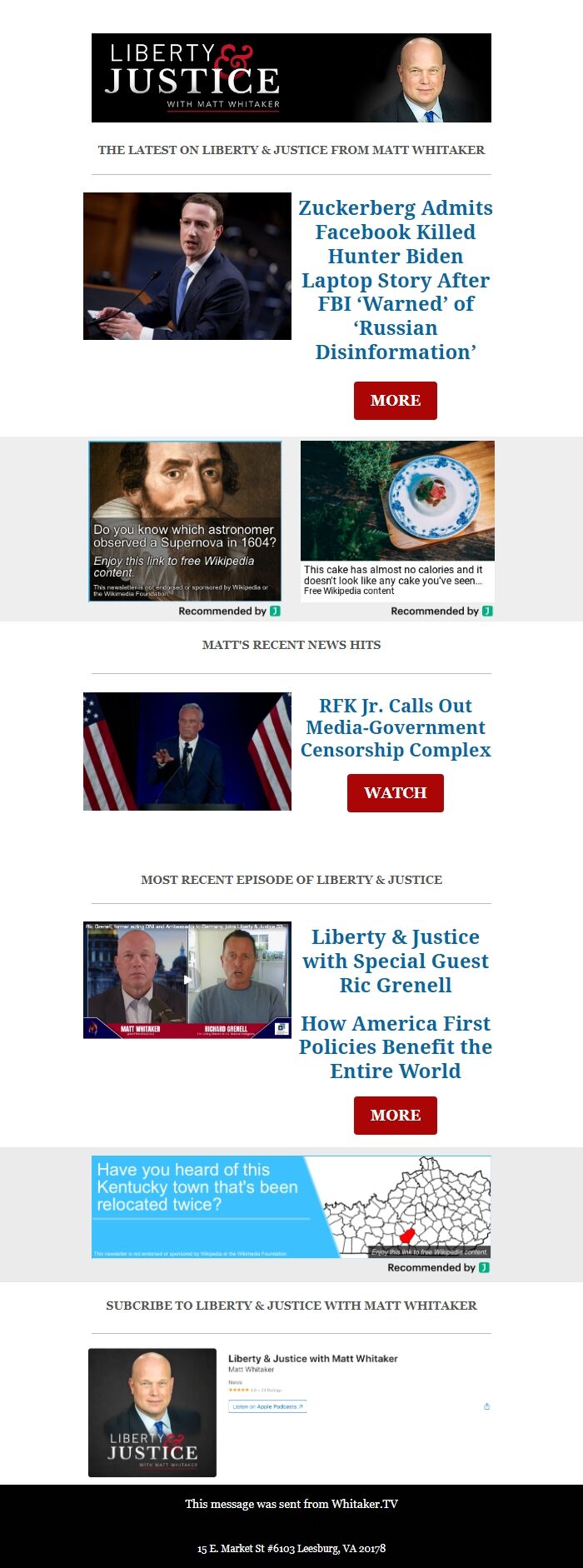This screenshot has width=583, height=1568.
Task: Open the RFK Jr. speech photo
Action: coord(187,751)
